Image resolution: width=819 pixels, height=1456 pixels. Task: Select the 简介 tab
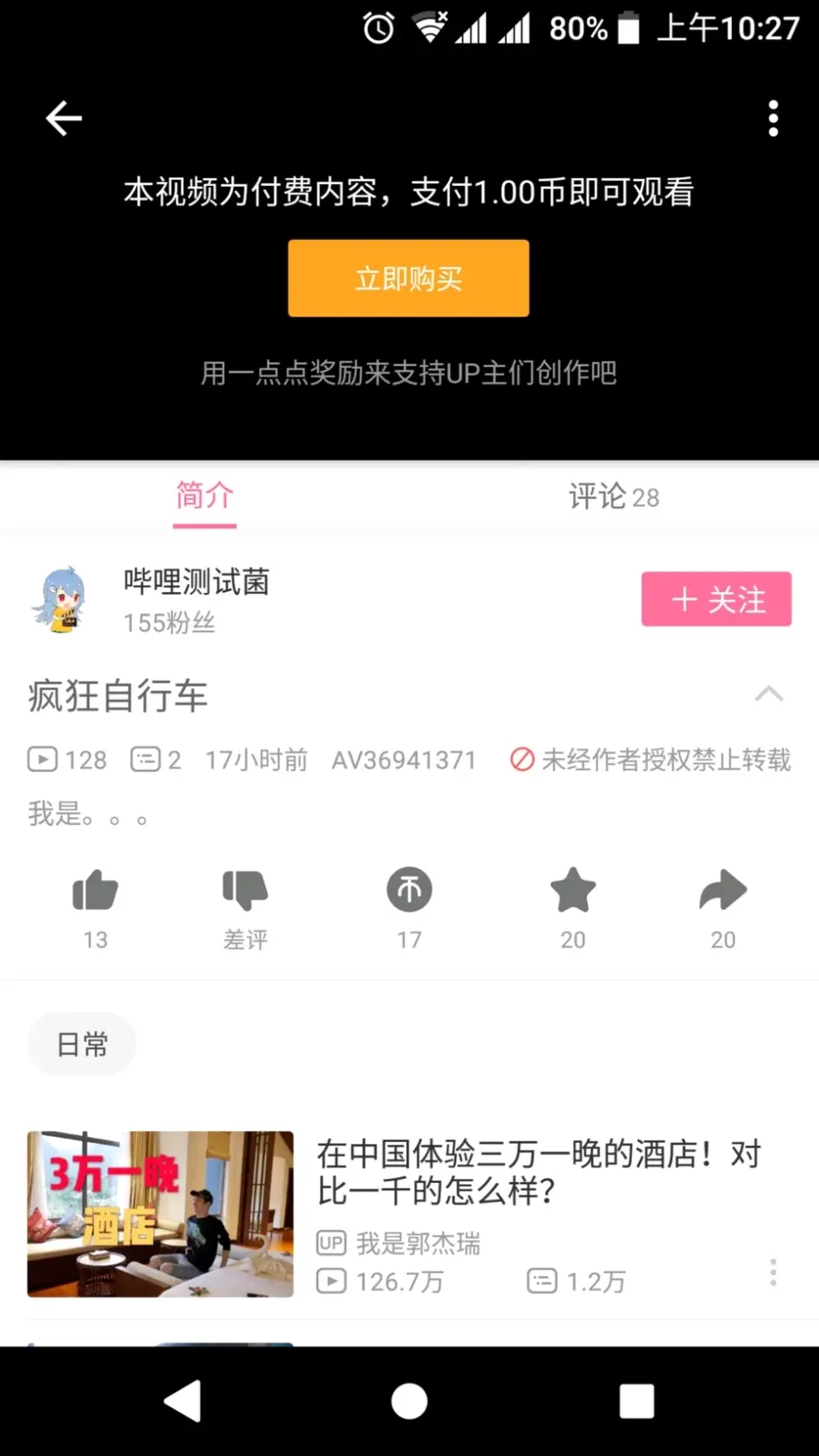[204, 496]
